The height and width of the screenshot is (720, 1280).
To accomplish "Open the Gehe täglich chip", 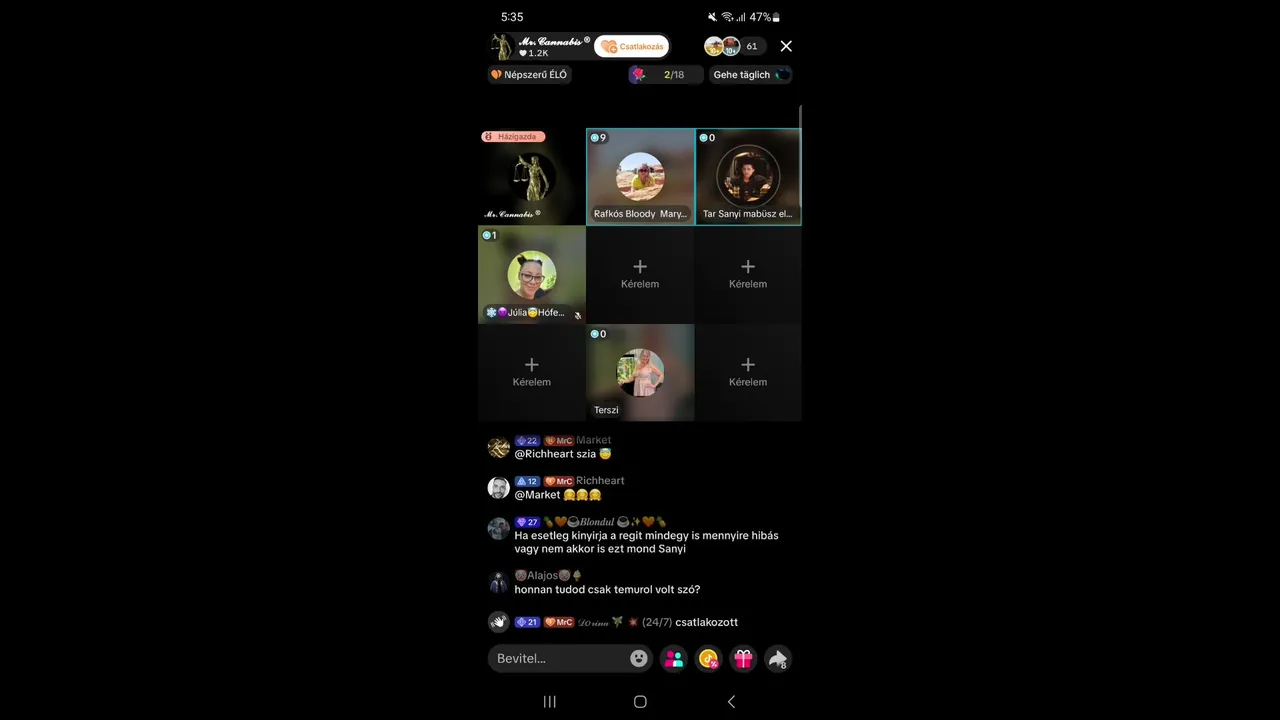I will (x=750, y=75).
